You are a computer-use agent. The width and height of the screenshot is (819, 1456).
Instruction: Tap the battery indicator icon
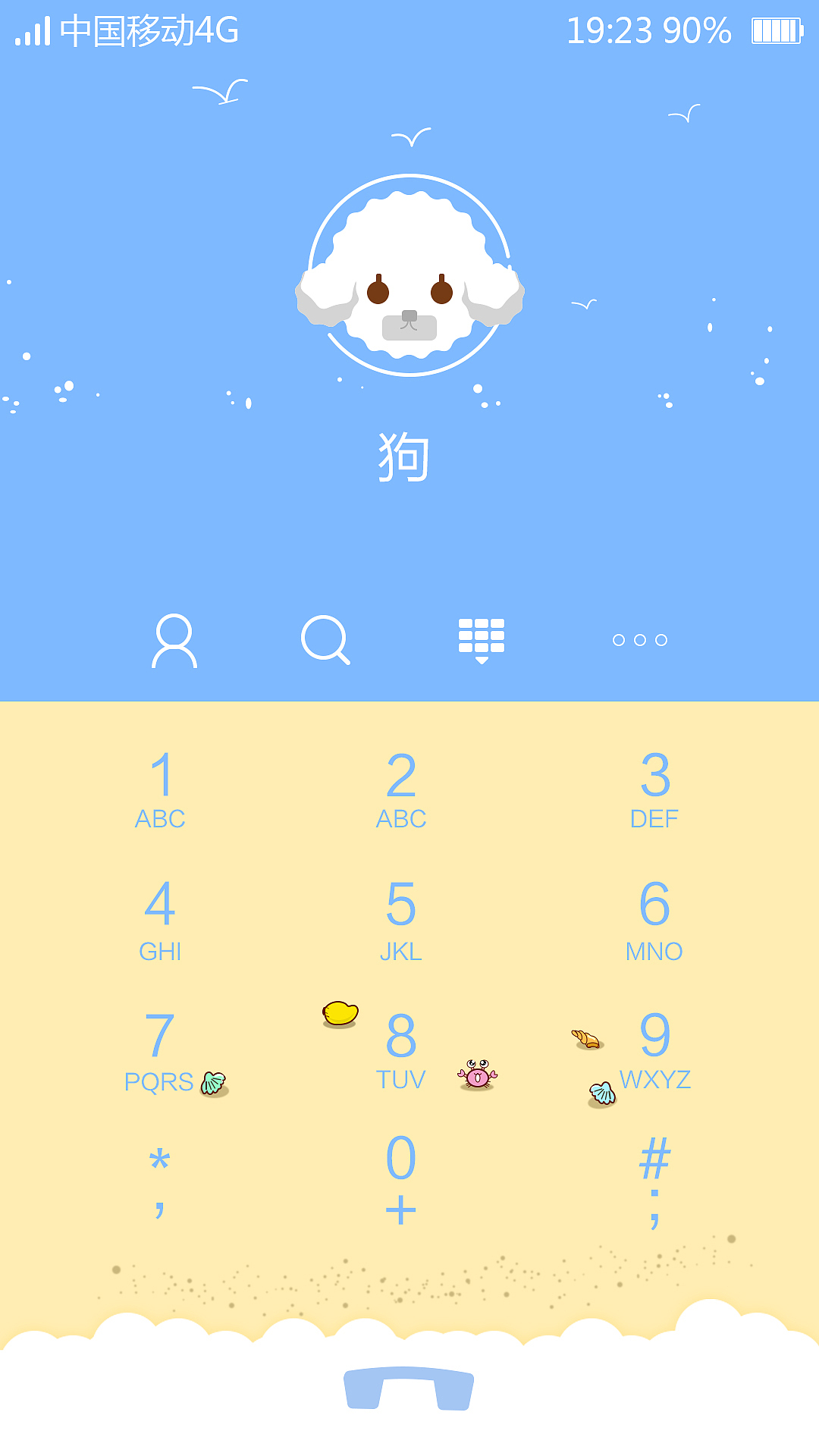tap(776, 30)
